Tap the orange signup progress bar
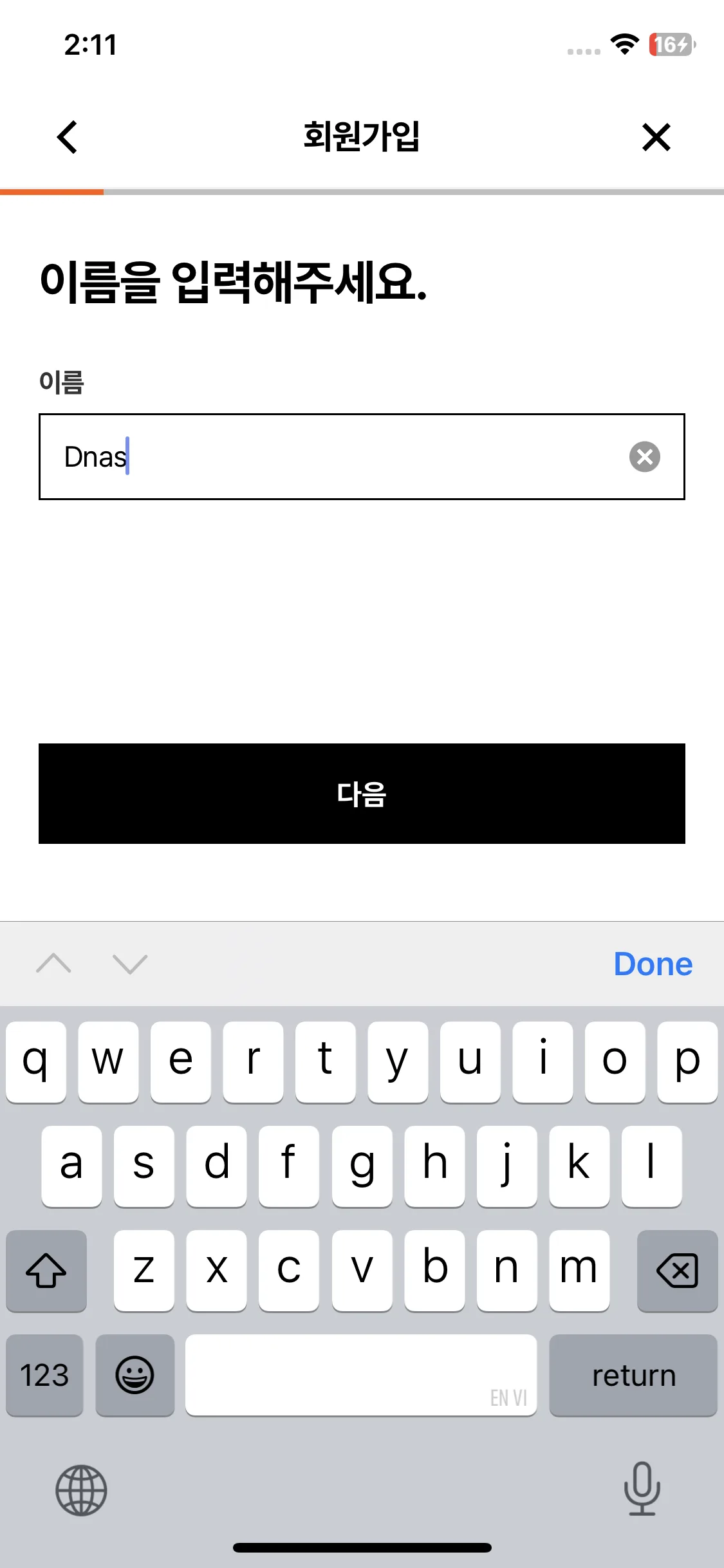Image resolution: width=724 pixels, height=1568 pixels. pyautogui.click(x=51, y=191)
